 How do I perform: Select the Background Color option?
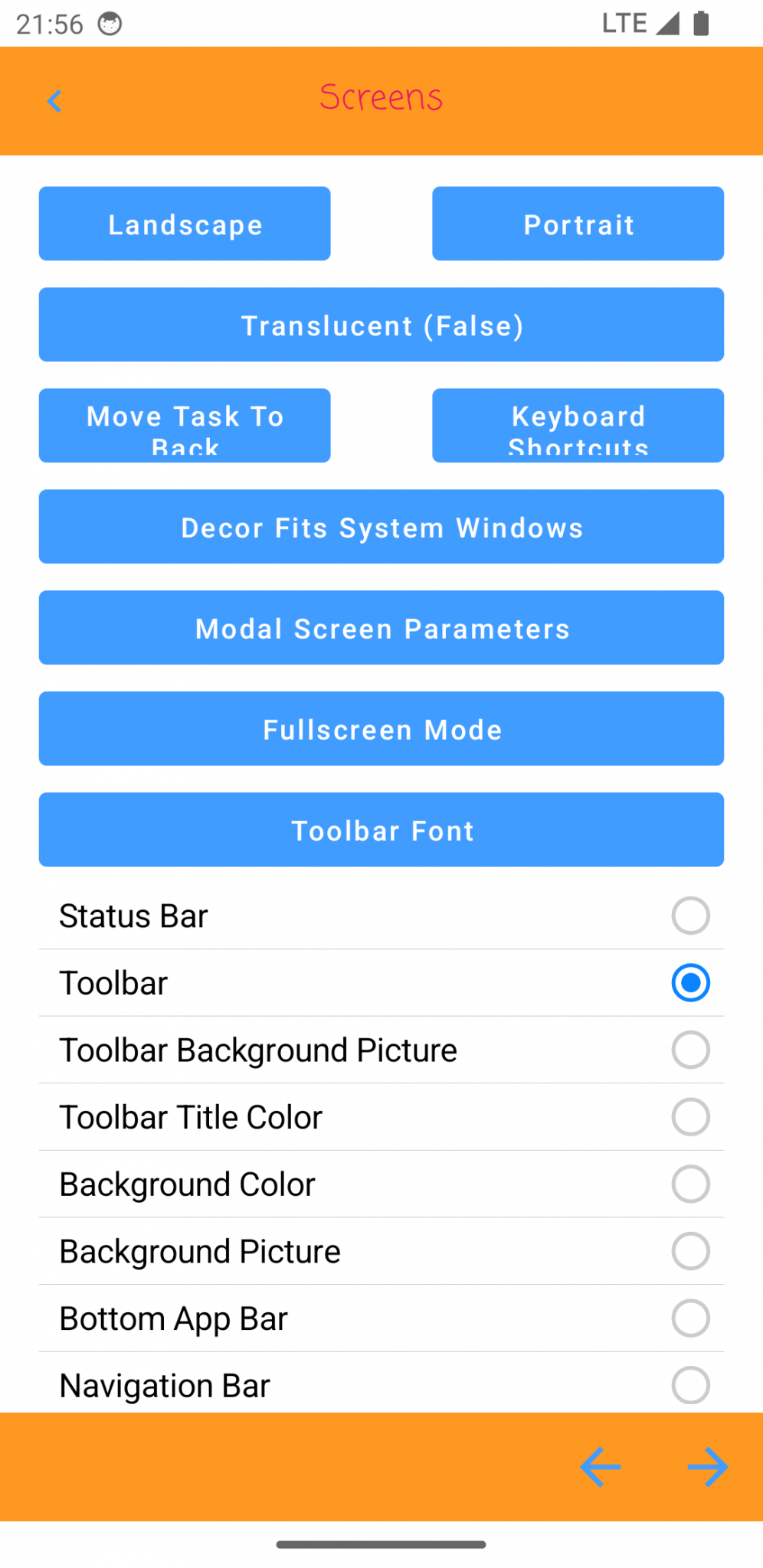click(x=381, y=1184)
